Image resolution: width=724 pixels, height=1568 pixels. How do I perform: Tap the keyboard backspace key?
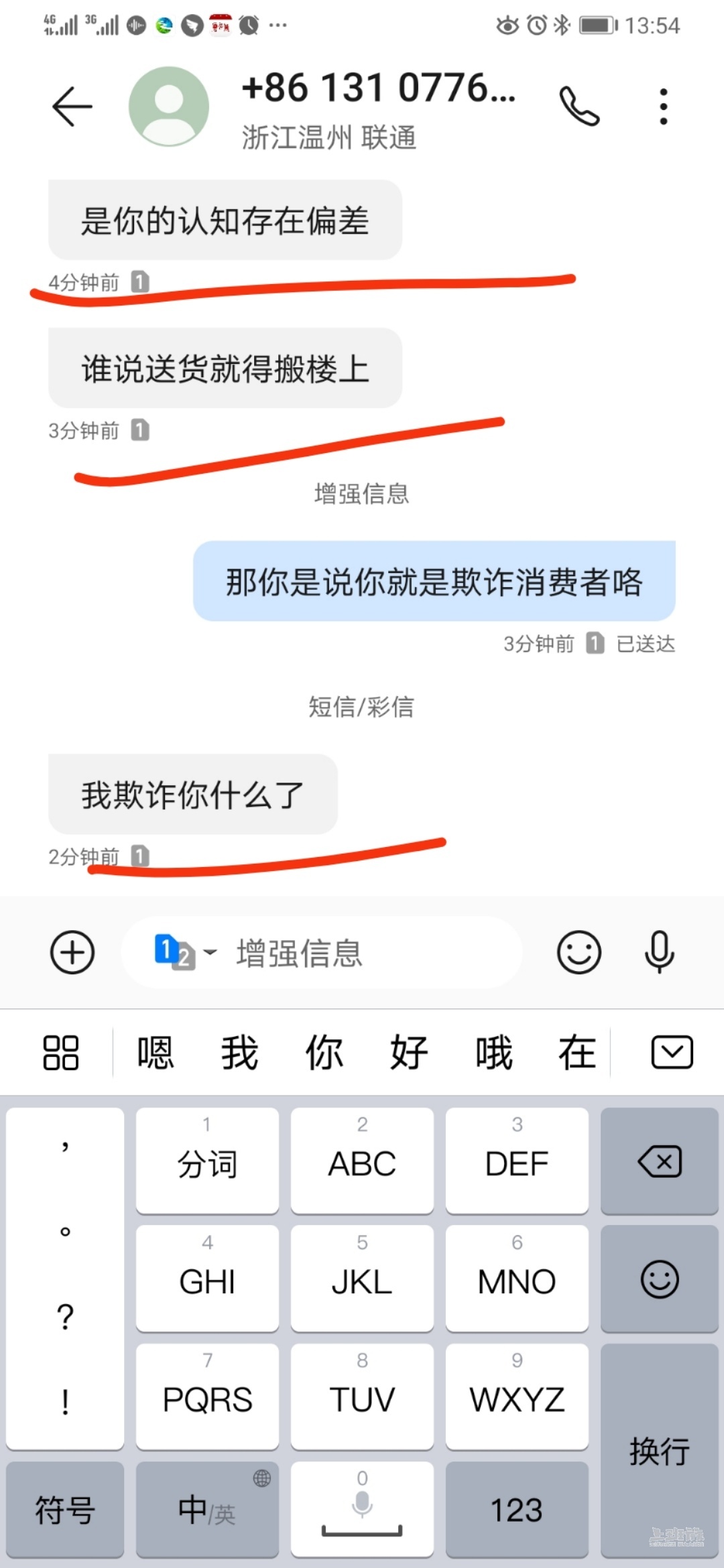660,1161
